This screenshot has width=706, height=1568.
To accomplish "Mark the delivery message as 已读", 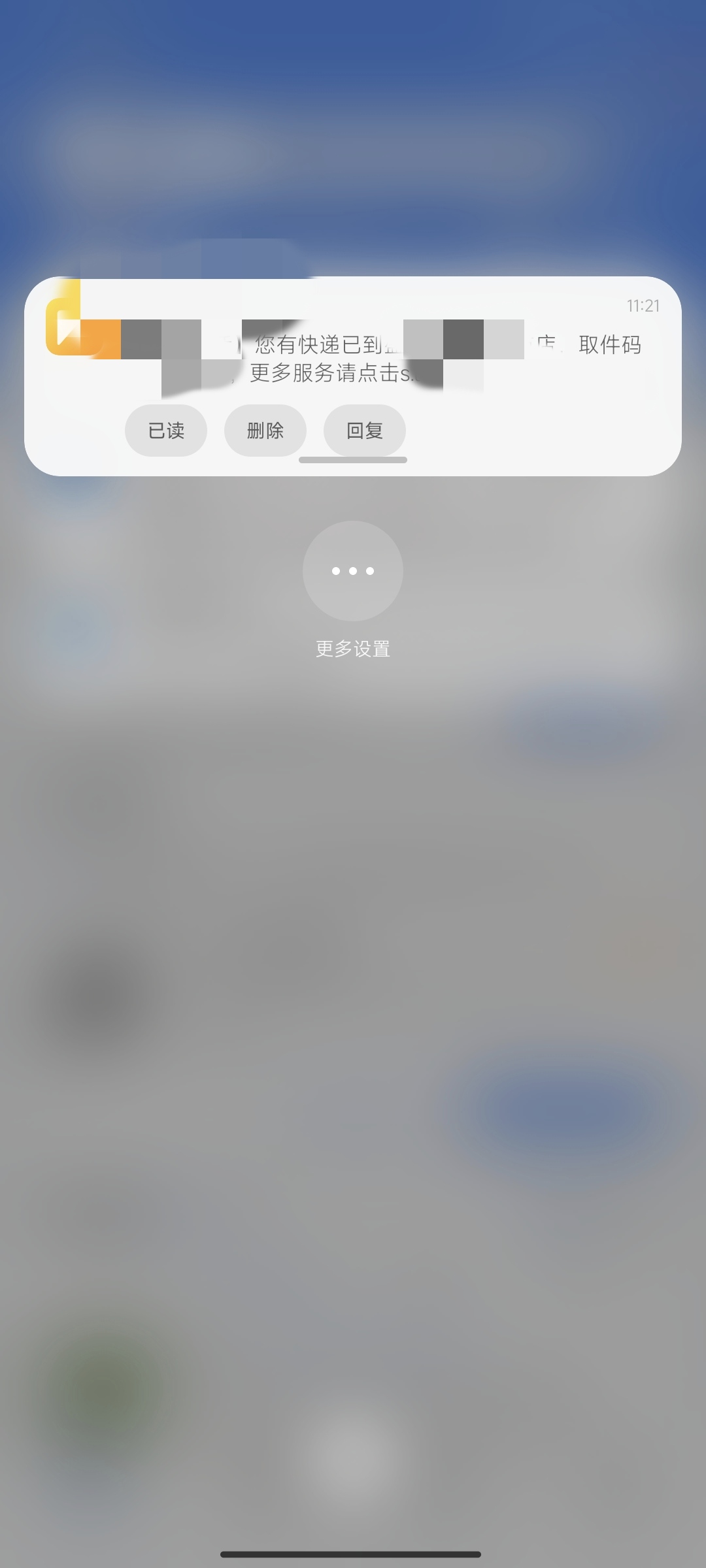I will click(166, 431).
